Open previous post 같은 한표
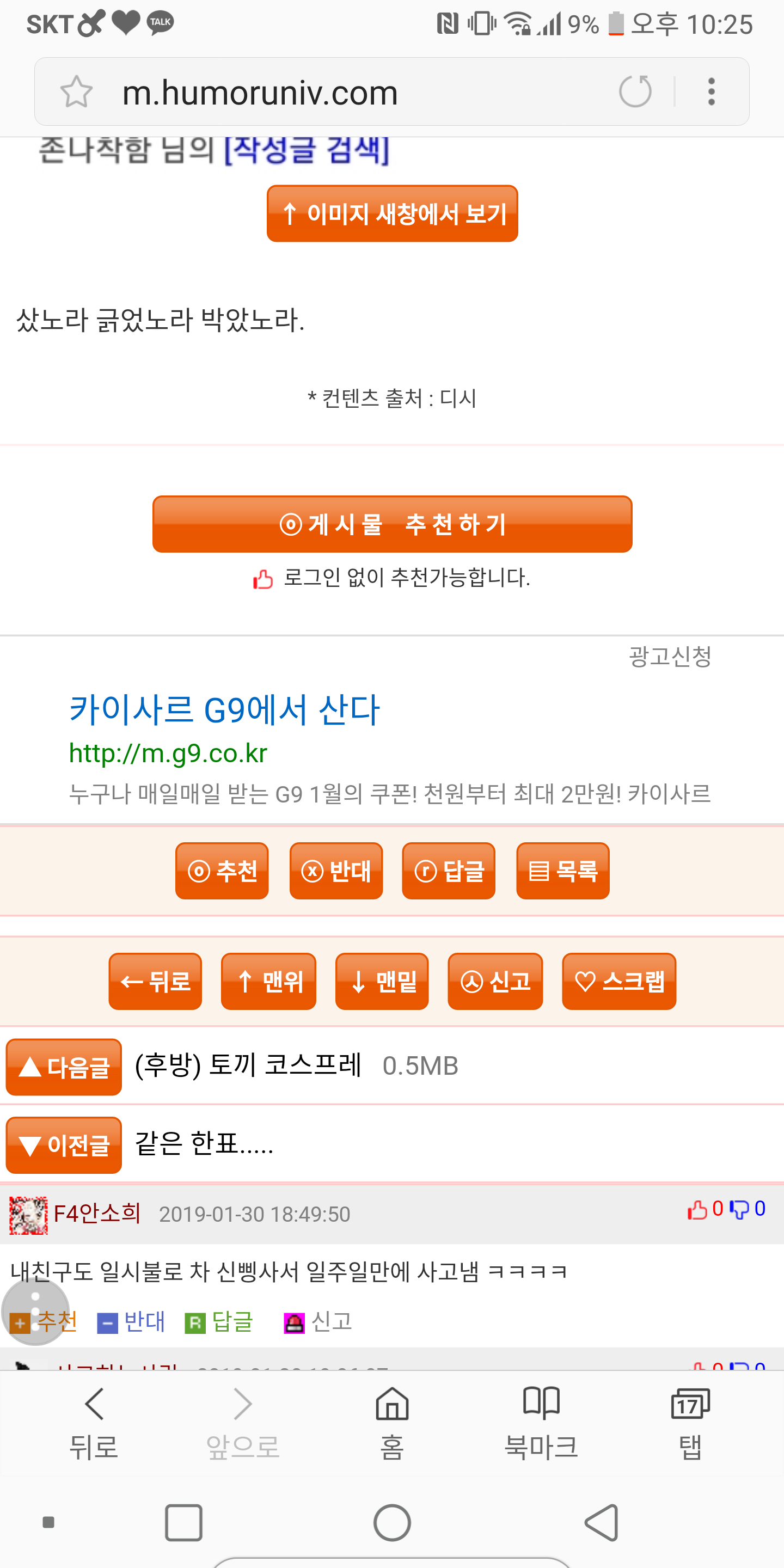 click(204, 1144)
